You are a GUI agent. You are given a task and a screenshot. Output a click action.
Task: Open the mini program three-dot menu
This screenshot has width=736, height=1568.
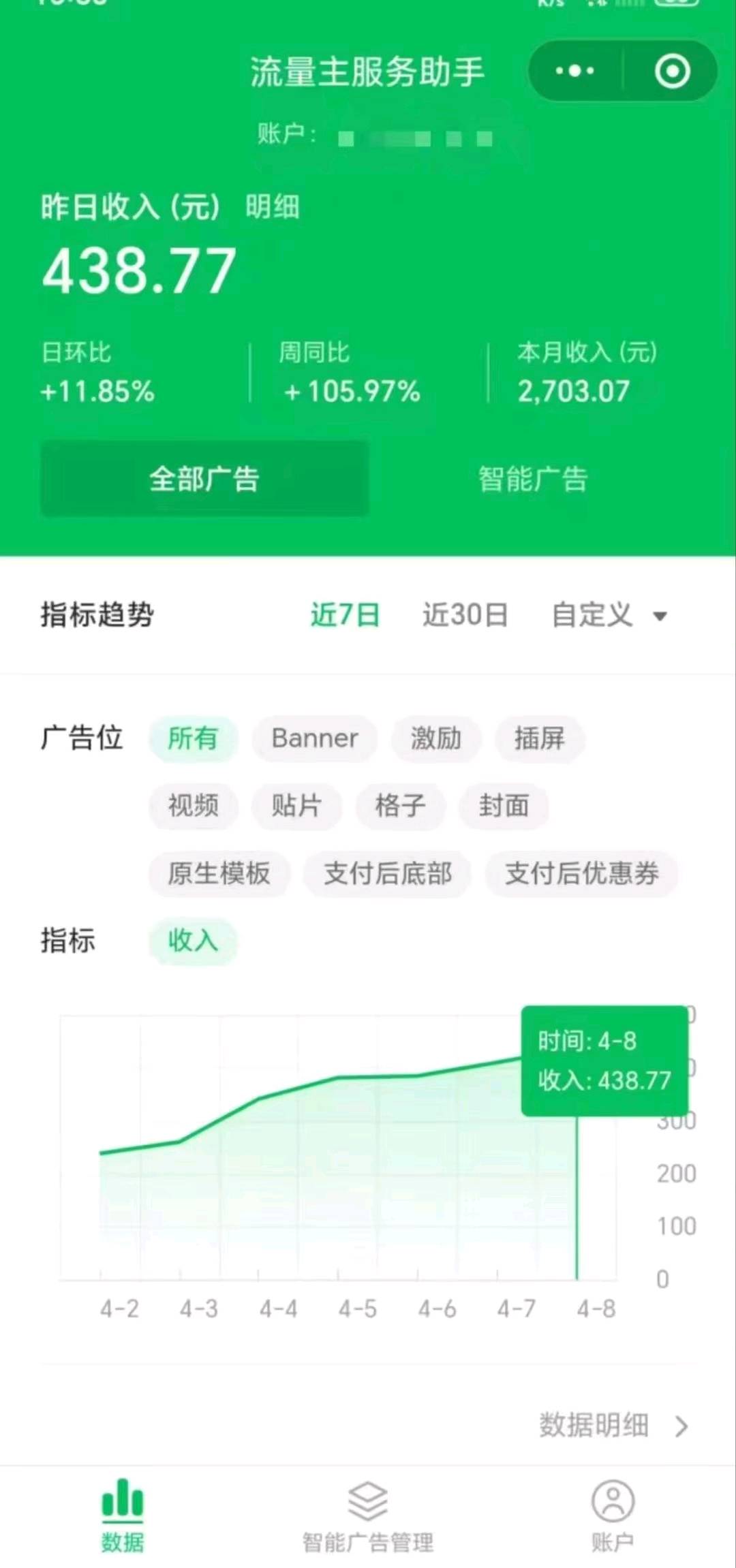(x=574, y=71)
